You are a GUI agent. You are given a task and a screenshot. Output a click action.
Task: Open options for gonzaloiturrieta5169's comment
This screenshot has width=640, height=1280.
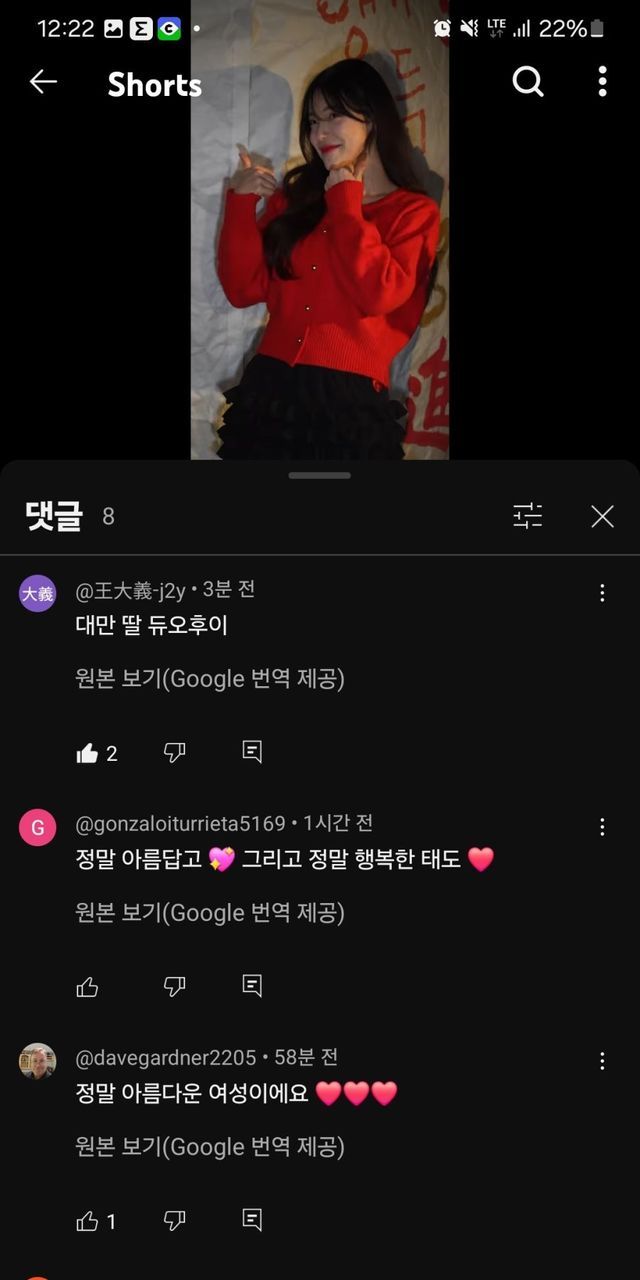tap(602, 827)
